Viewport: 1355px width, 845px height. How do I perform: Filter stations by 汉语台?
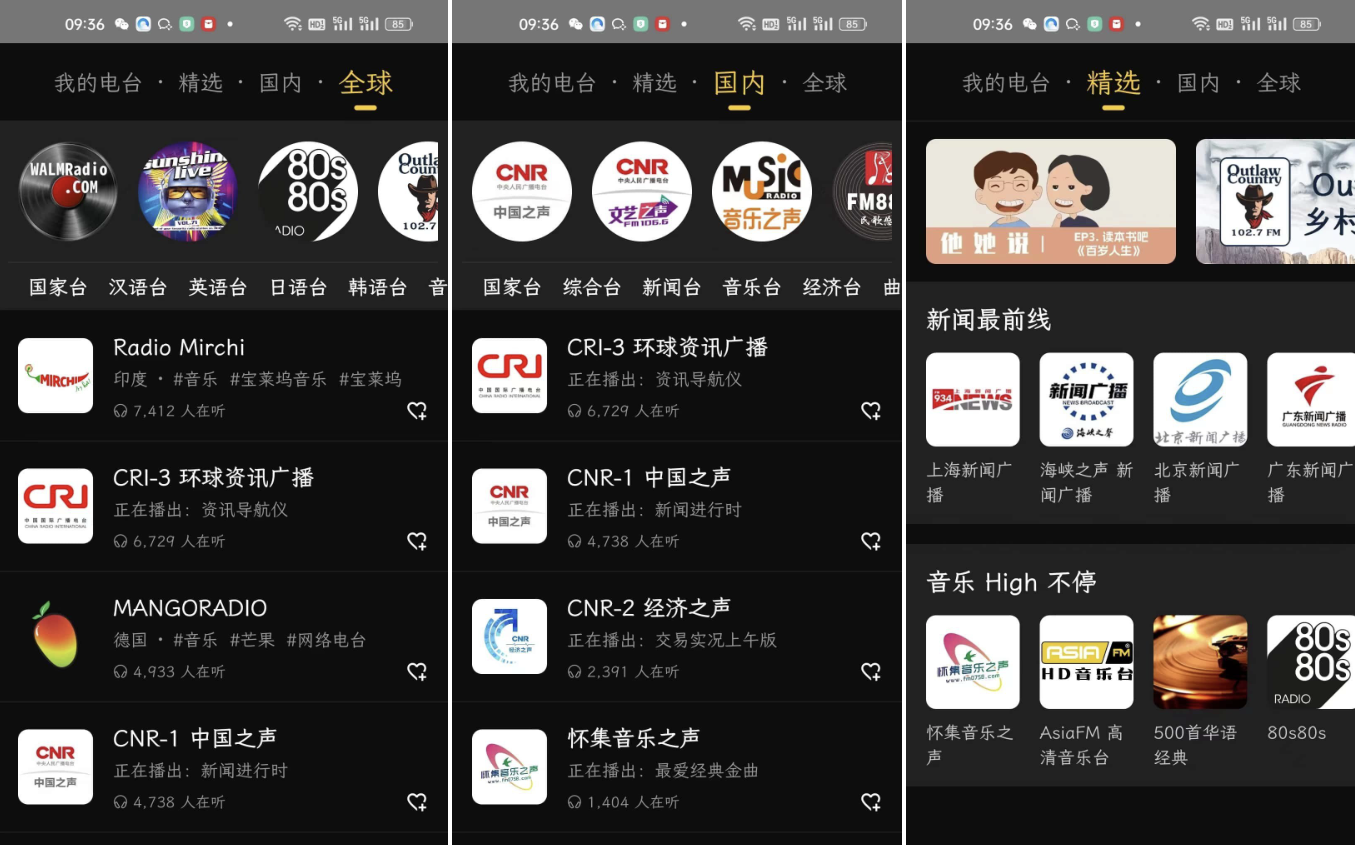pyautogui.click(x=138, y=288)
